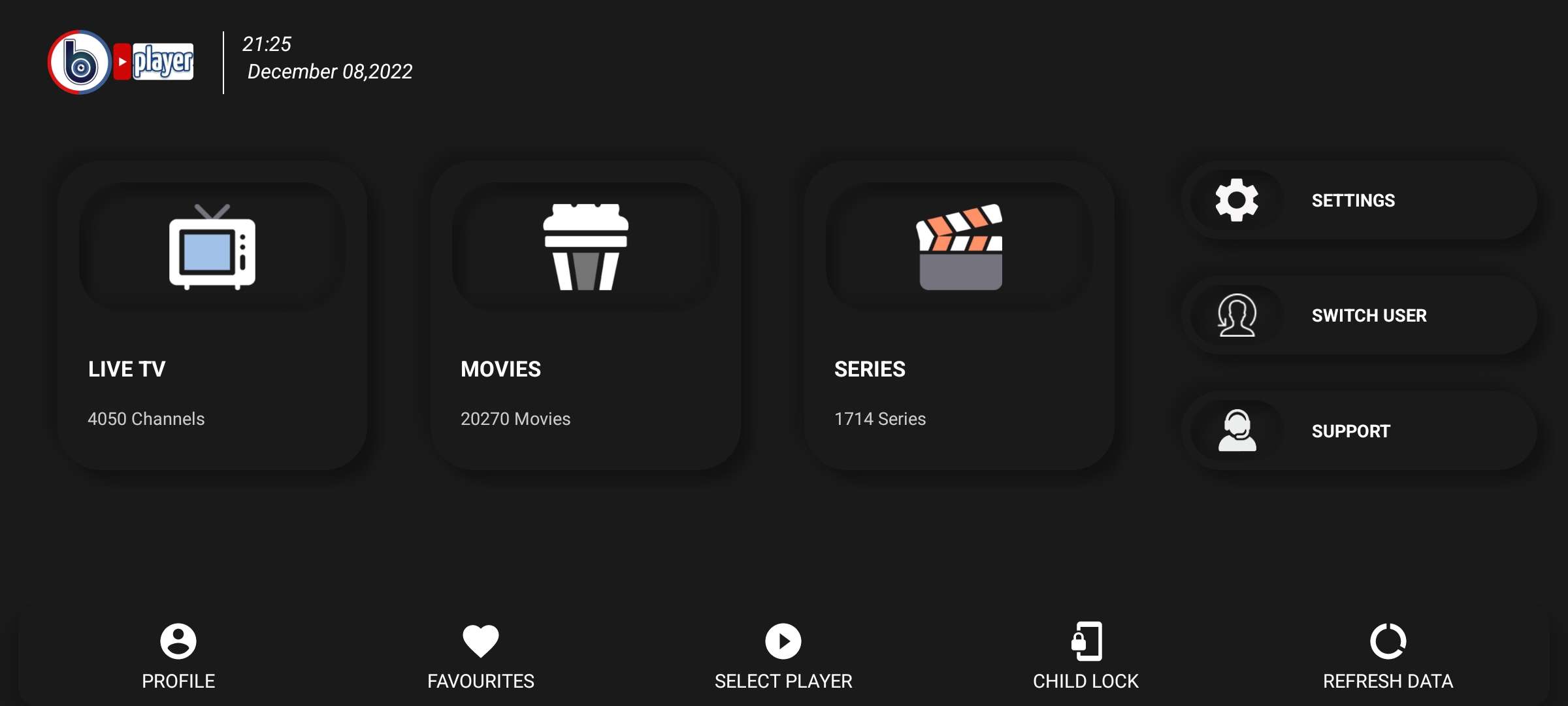The height and width of the screenshot is (706, 1568).
Task: Open the Live TV channels card
Action: coord(212,315)
